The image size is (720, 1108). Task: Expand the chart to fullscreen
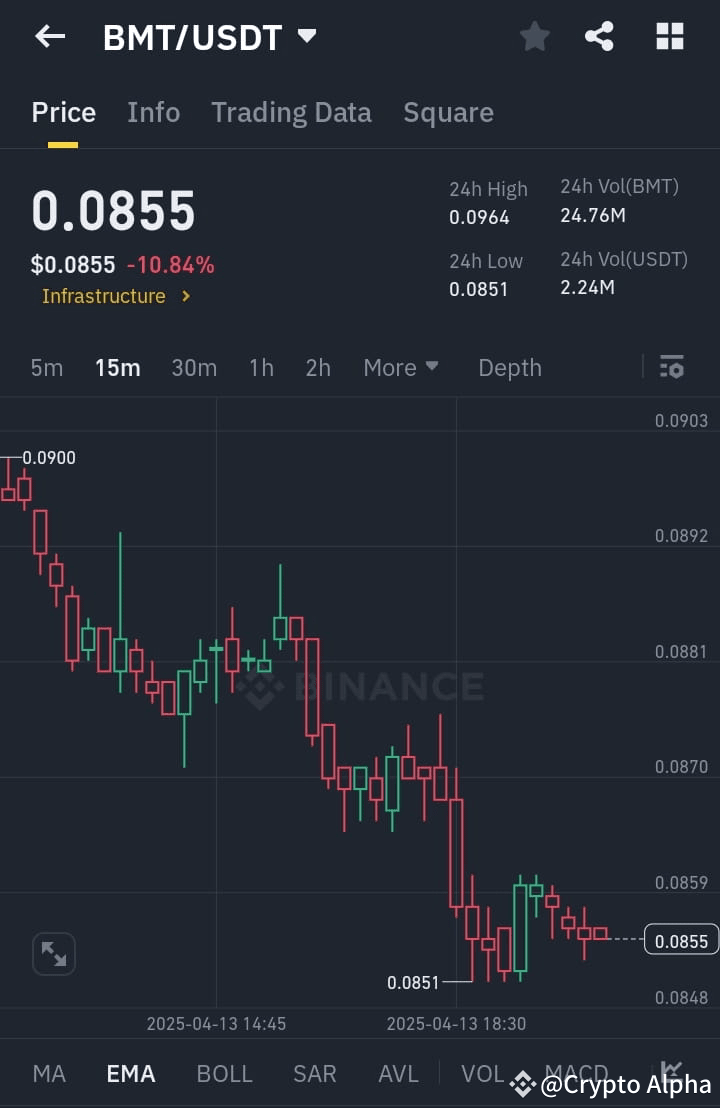(x=53, y=953)
